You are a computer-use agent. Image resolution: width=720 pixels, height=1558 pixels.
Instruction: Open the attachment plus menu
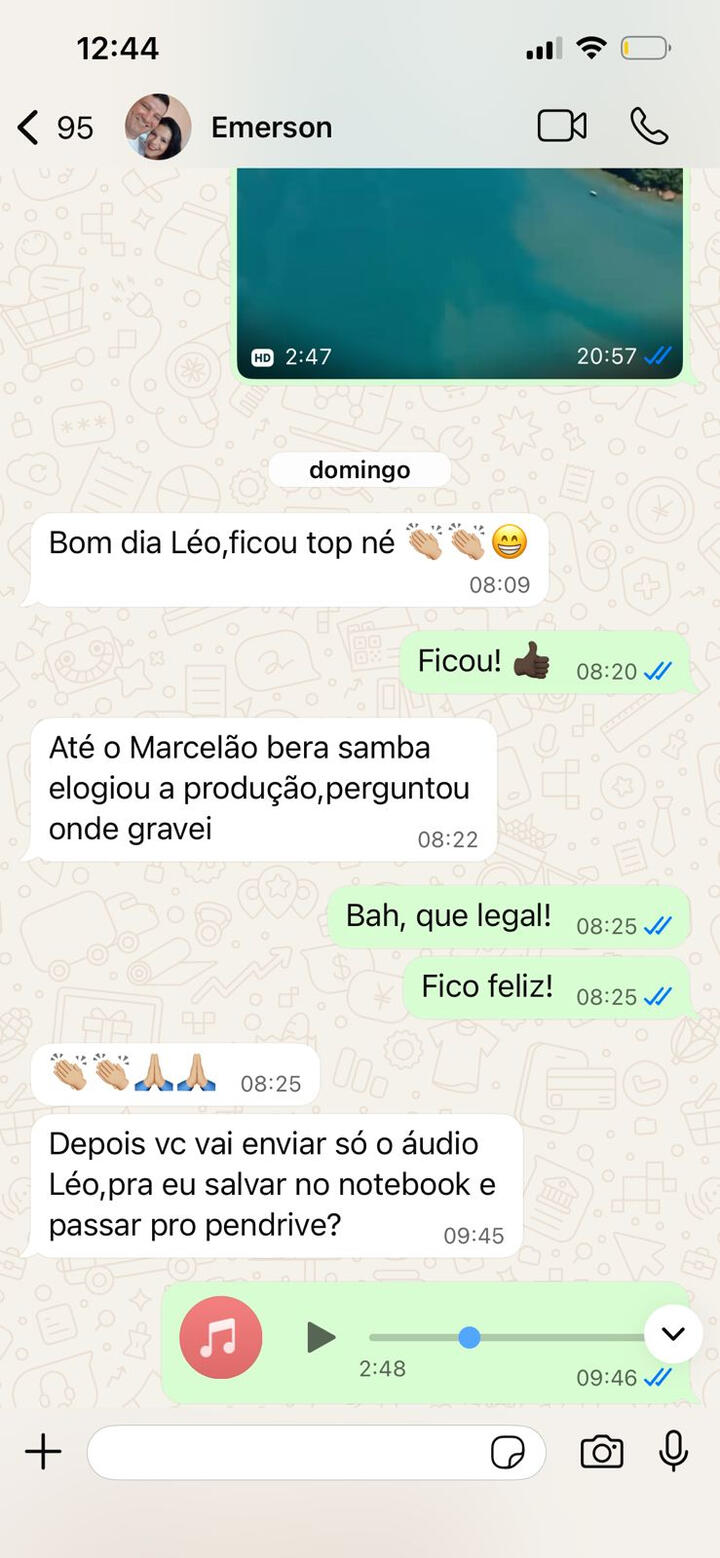tap(43, 1452)
